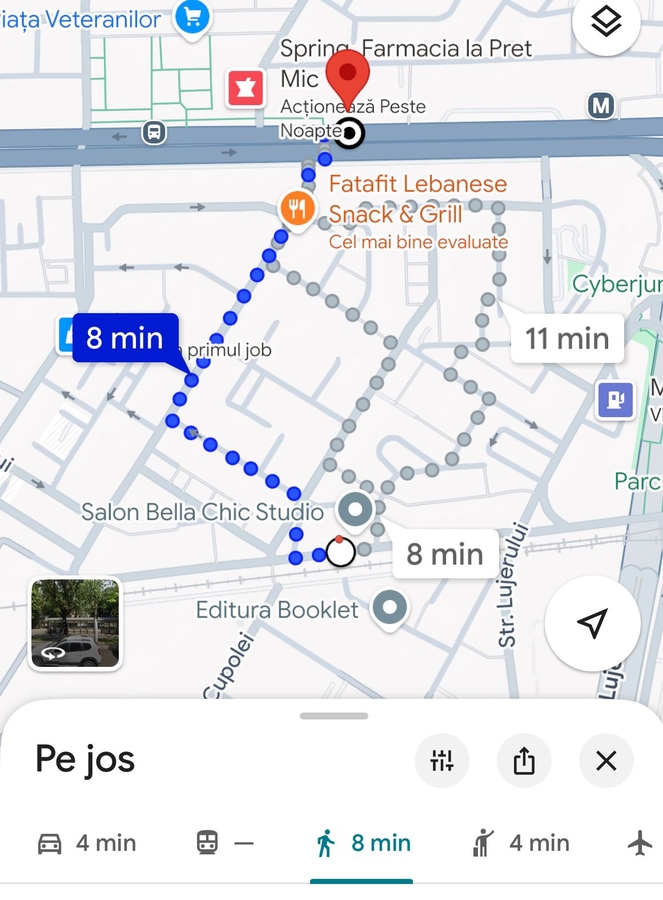Open route options filter
663x900 pixels.
point(442,761)
